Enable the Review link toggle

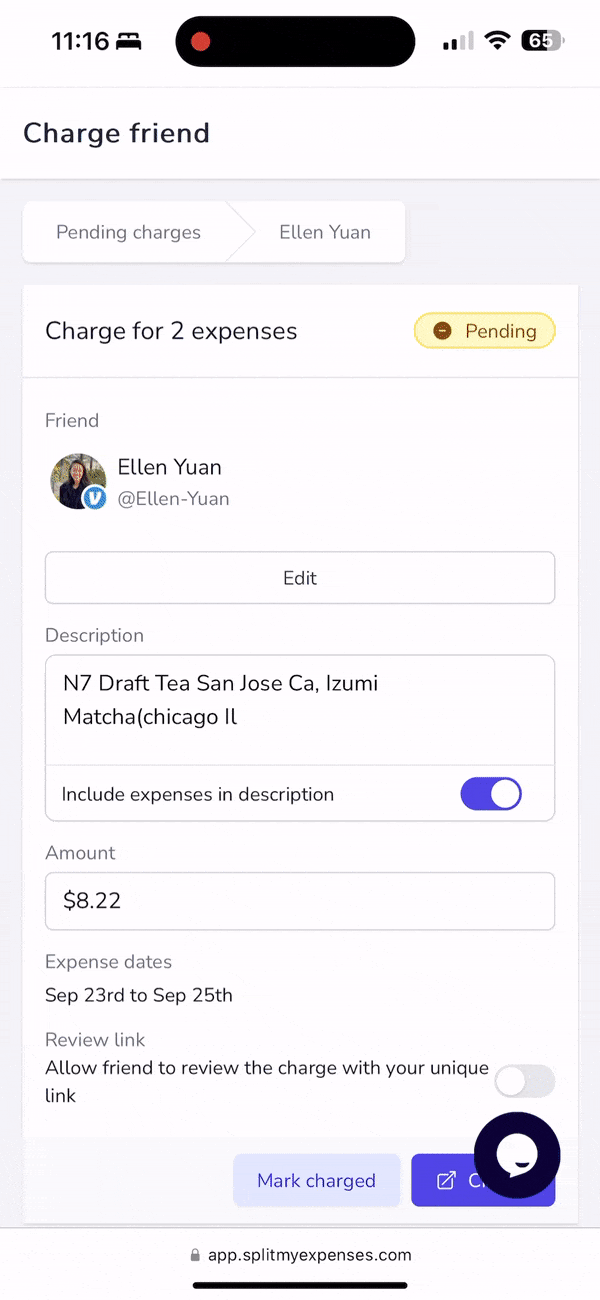(525, 1081)
